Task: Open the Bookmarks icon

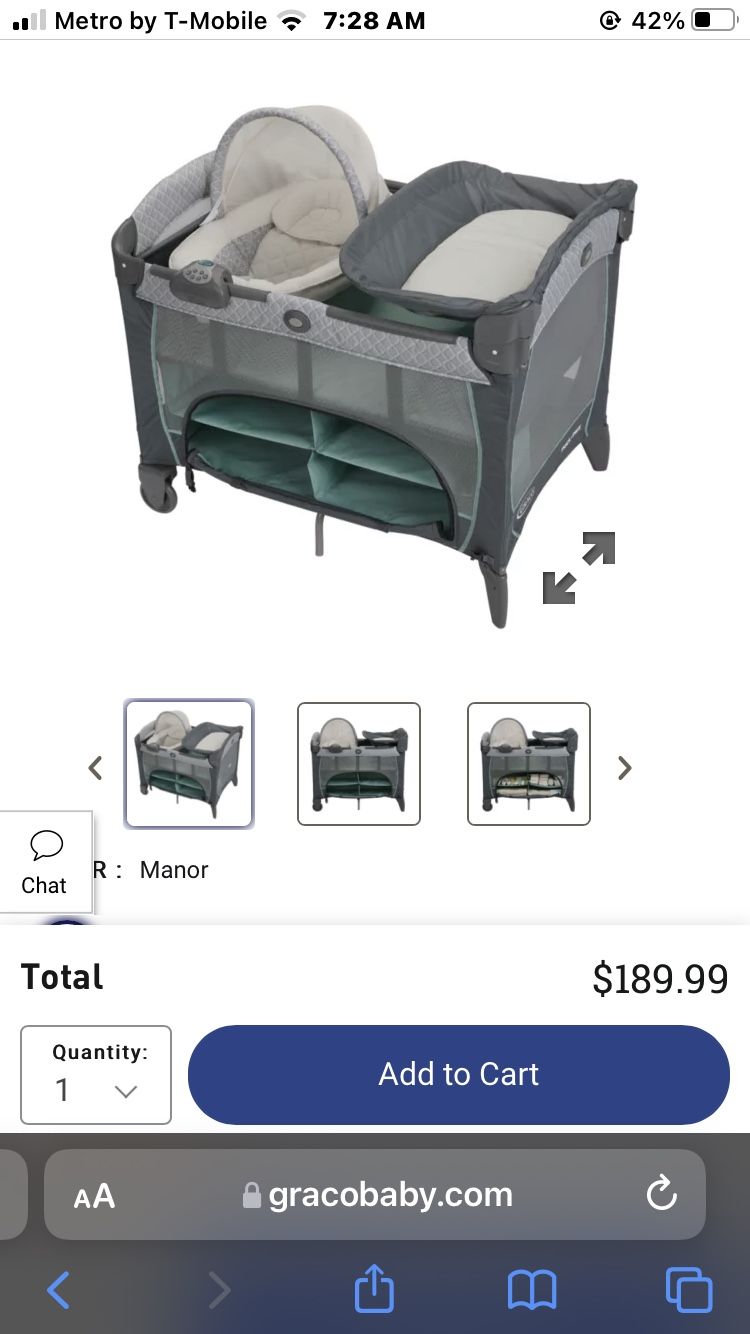Action: (534, 1289)
